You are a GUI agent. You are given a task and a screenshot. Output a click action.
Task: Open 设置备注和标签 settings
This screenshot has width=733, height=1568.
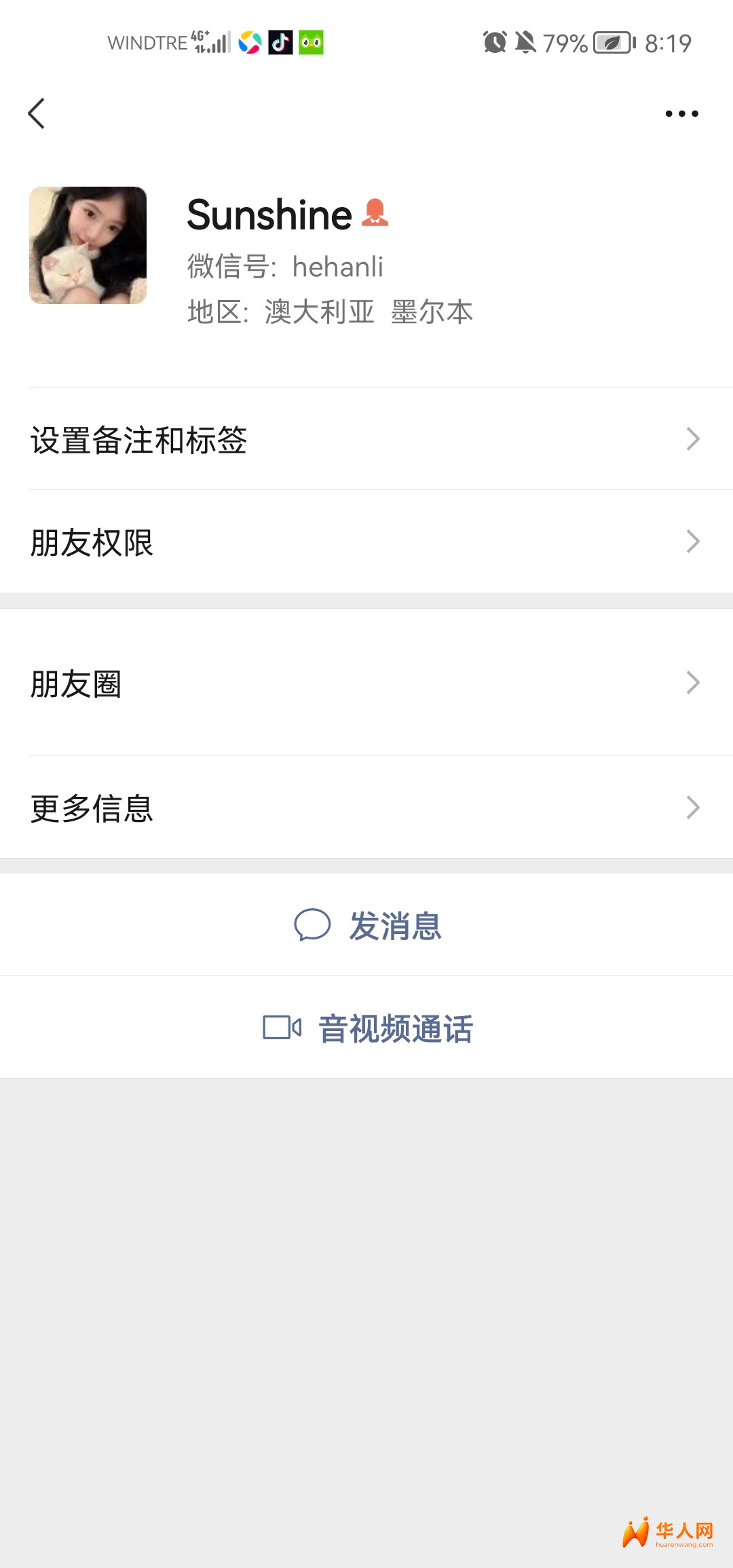point(366,439)
